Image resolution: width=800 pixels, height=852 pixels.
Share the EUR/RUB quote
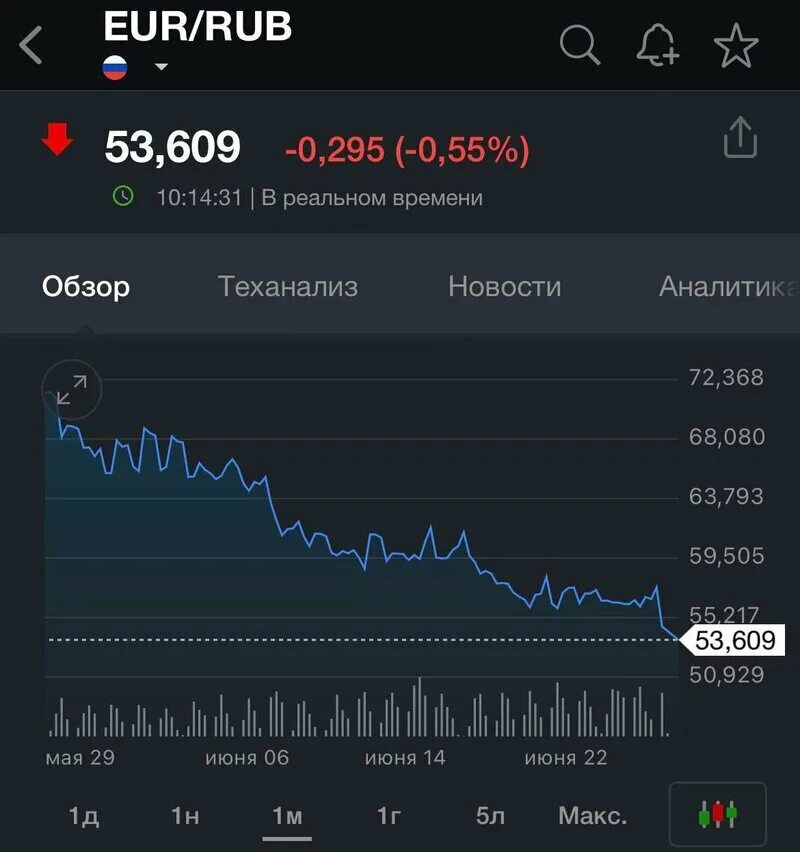(740, 138)
